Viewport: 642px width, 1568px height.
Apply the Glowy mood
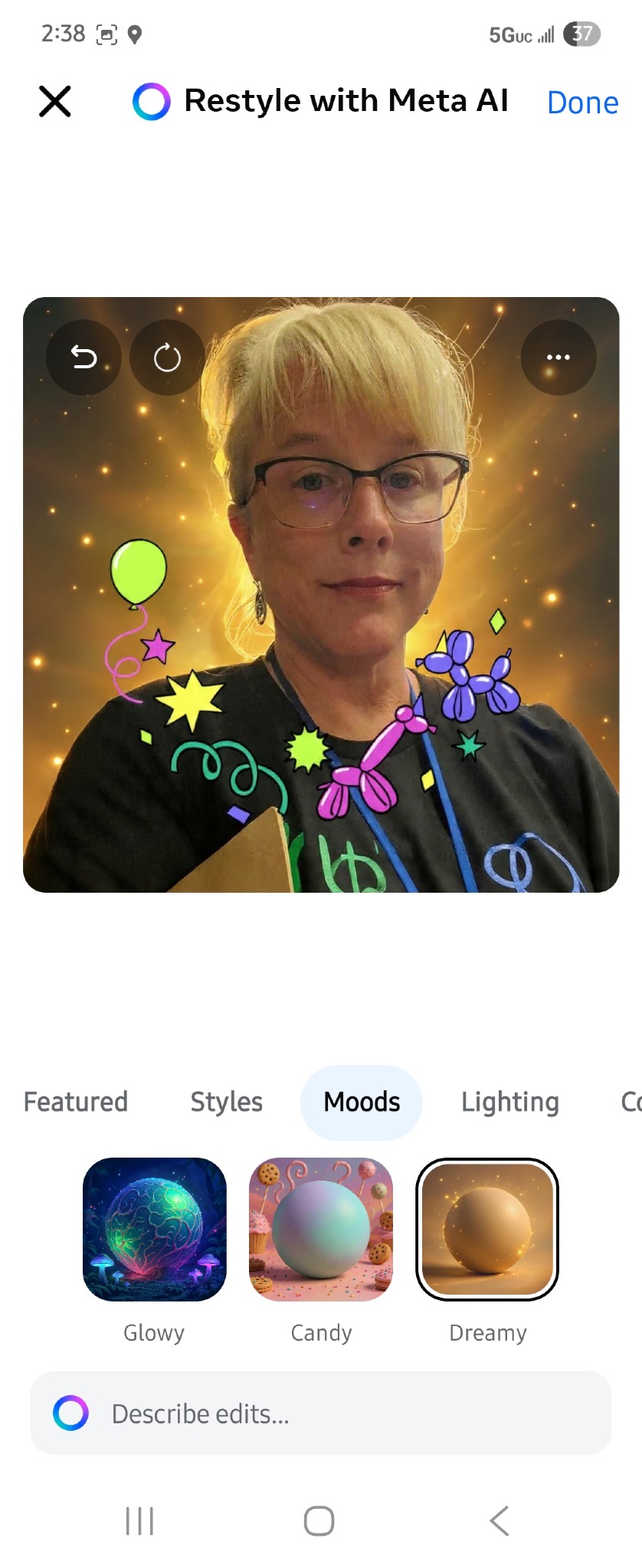click(154, 1229)
